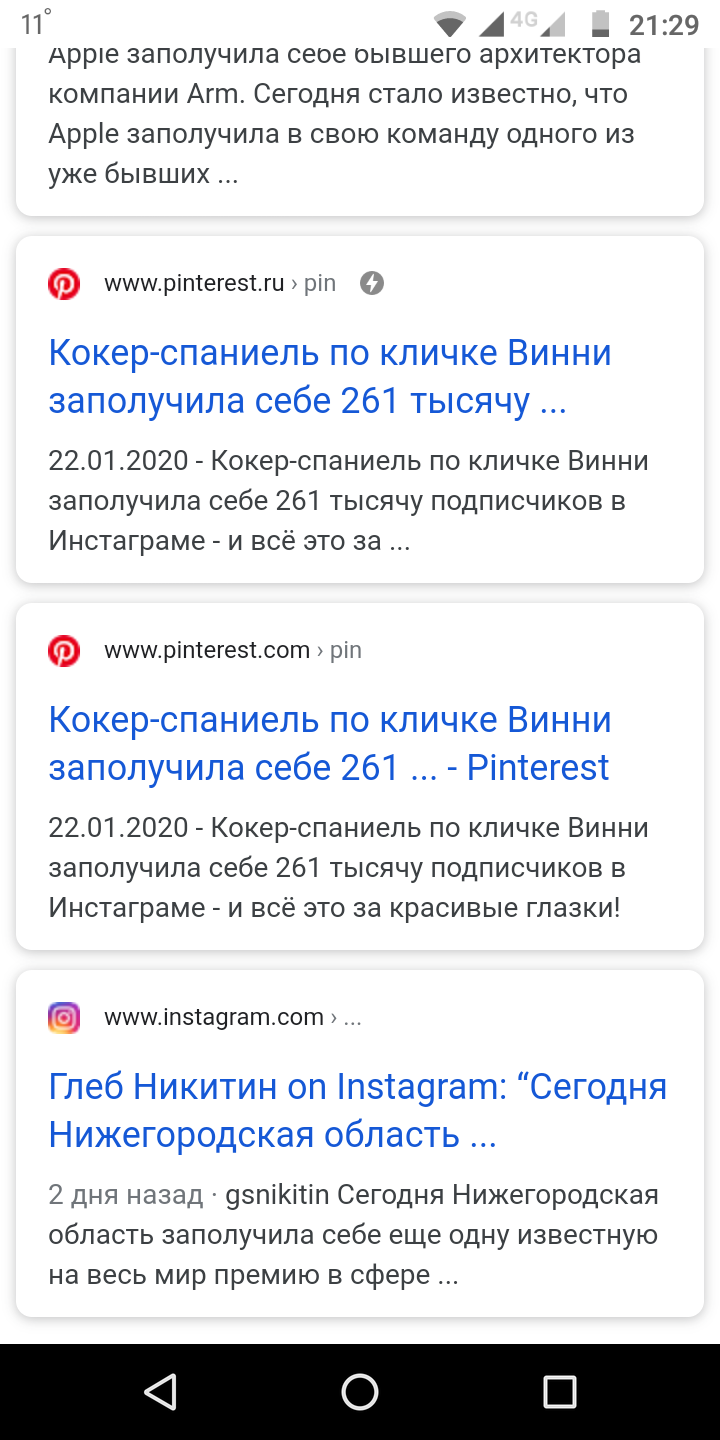Screen dimensions: 720x1440
Task: Go back with the system back button
Action: click(160, 1391)
